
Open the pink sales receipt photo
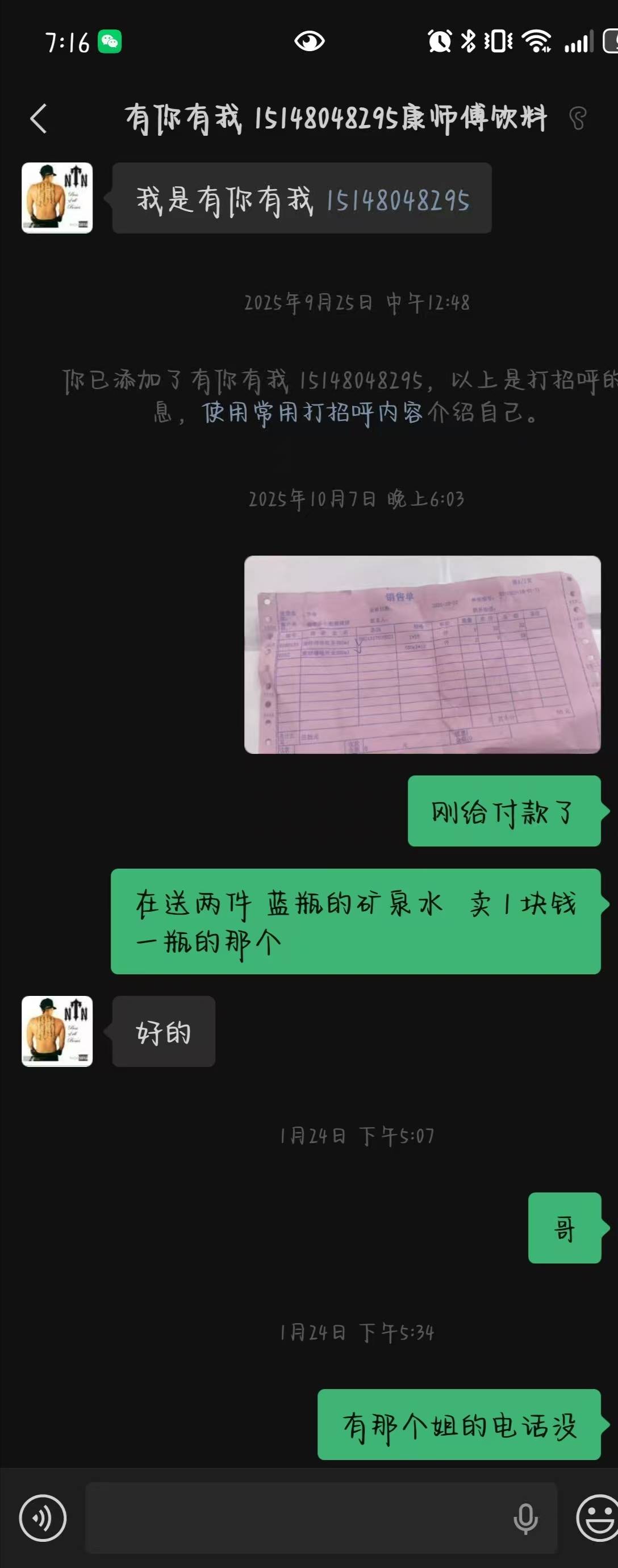(x=422, y=654)
